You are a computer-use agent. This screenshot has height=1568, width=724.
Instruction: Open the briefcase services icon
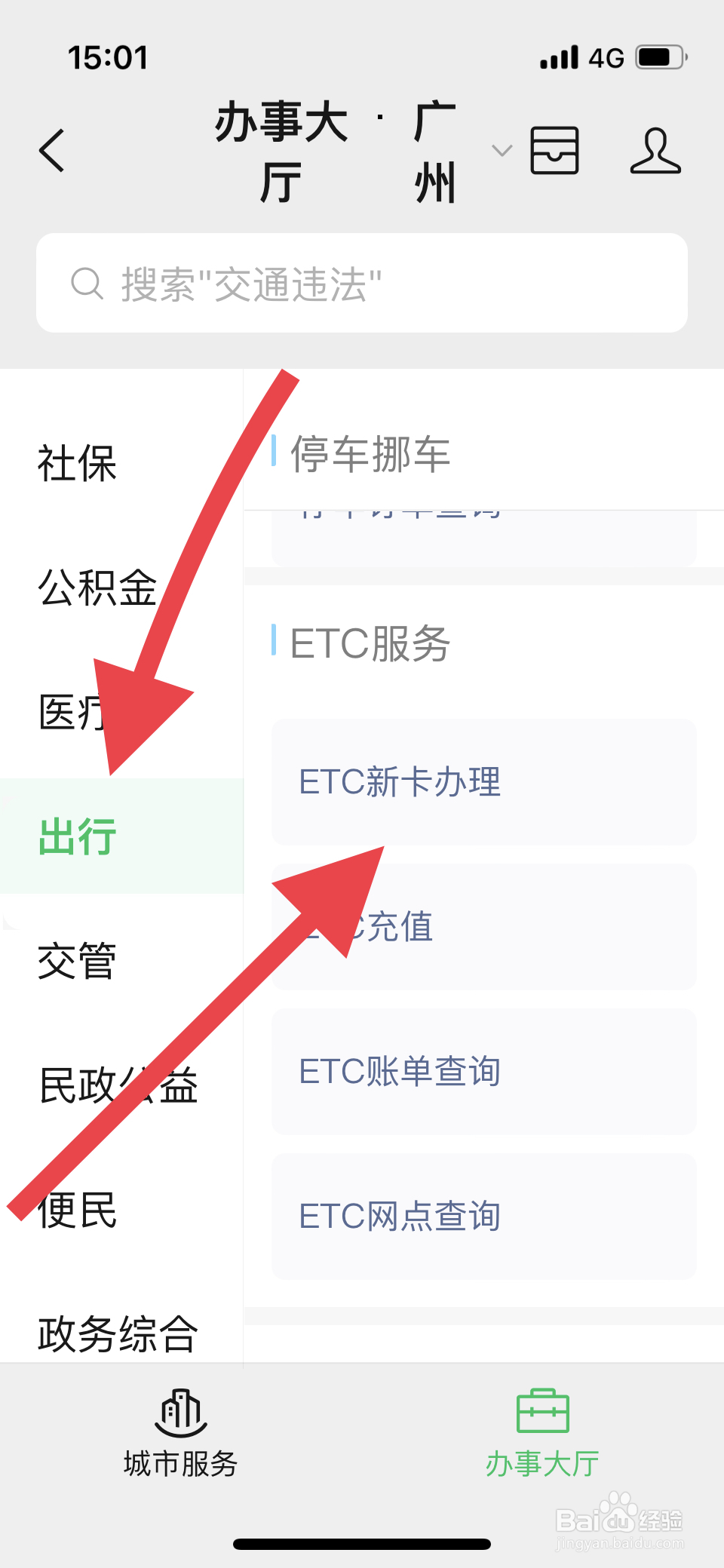pyautogui.click(x=556, y=150)
